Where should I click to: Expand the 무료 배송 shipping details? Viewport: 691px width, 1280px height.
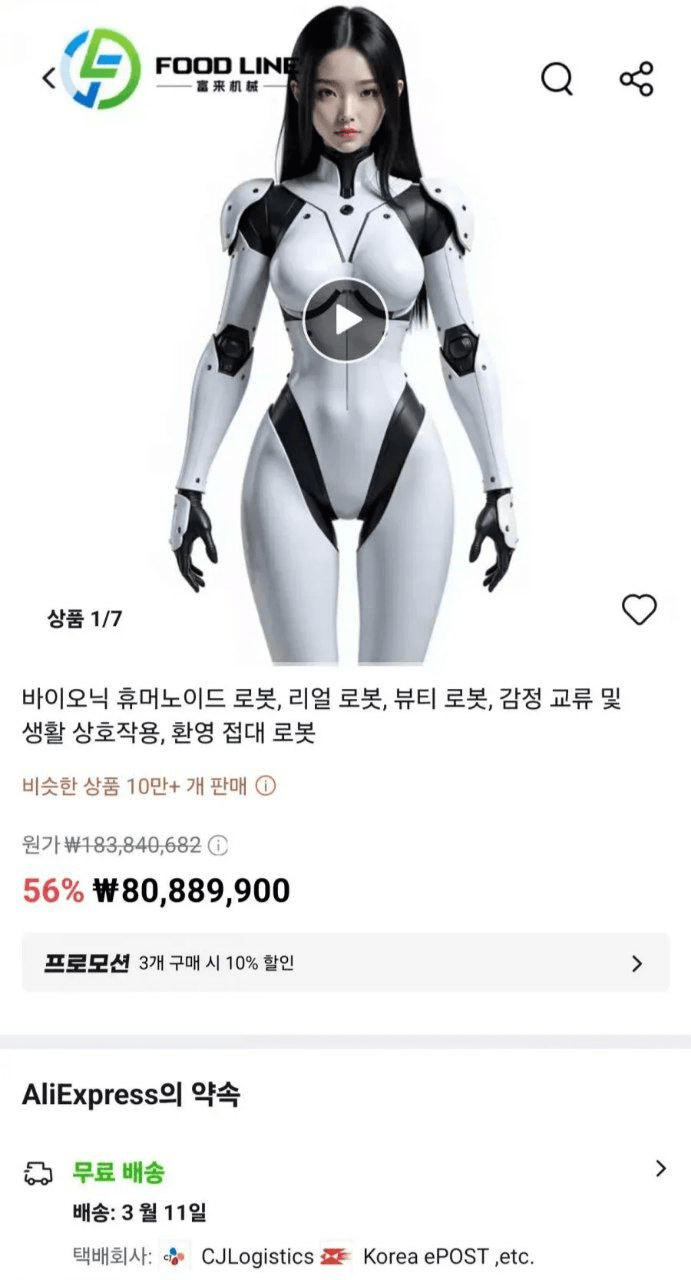659,1168
